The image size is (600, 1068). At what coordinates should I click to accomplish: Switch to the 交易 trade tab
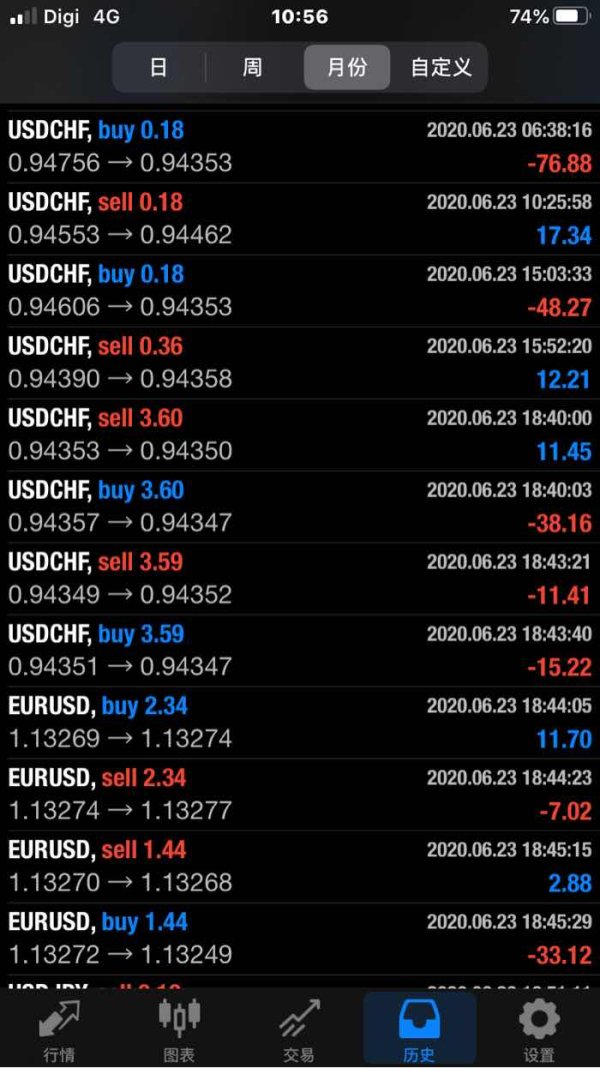[298, 1030]
